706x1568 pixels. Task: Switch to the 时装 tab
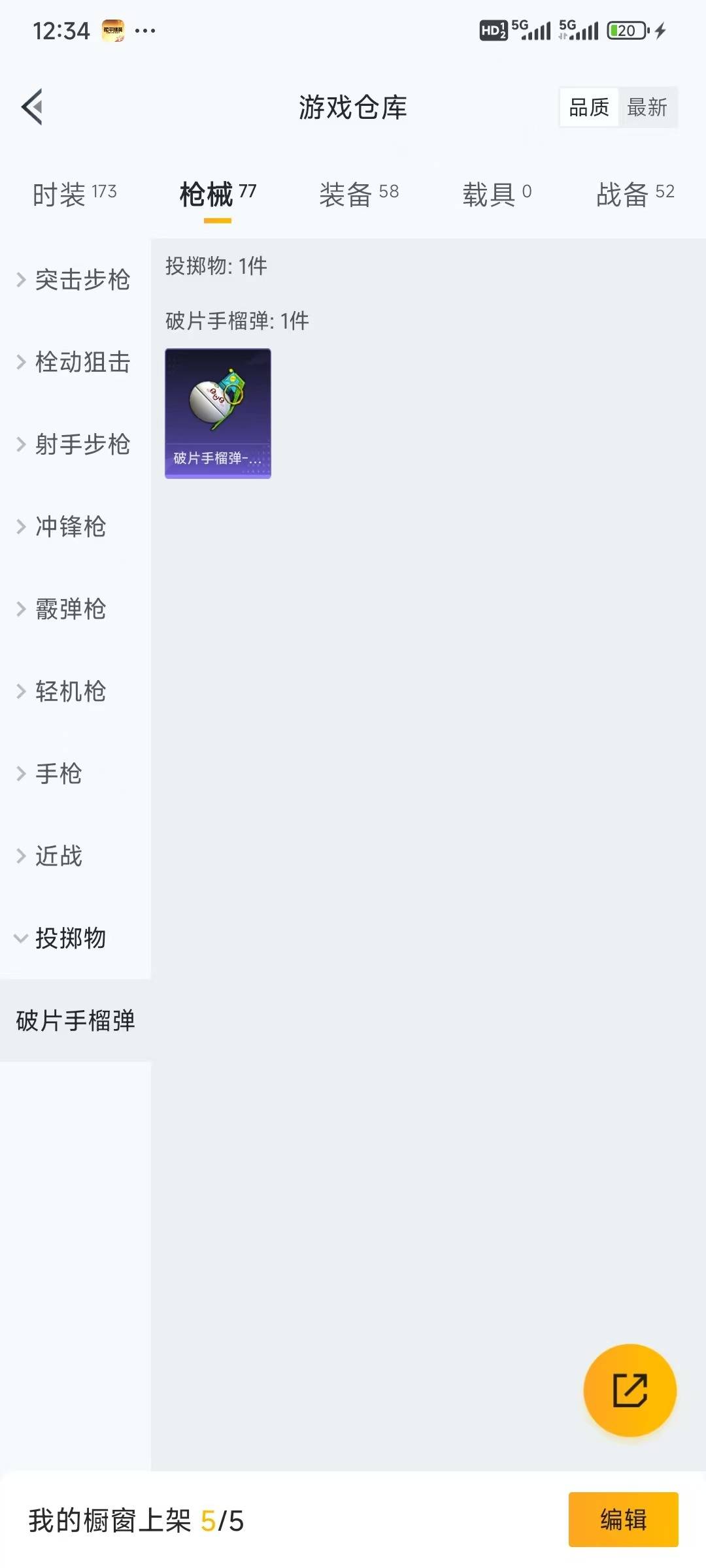coord(75,194)
